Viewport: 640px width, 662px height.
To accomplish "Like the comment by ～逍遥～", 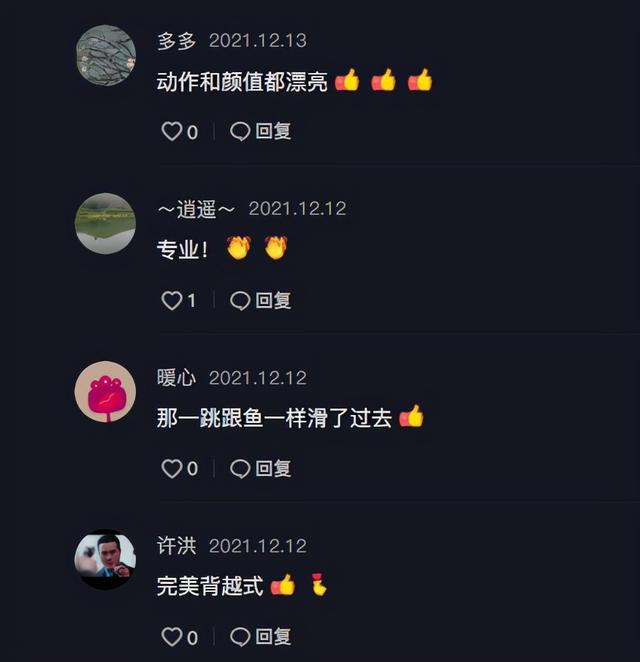I will tap(173, 300).
